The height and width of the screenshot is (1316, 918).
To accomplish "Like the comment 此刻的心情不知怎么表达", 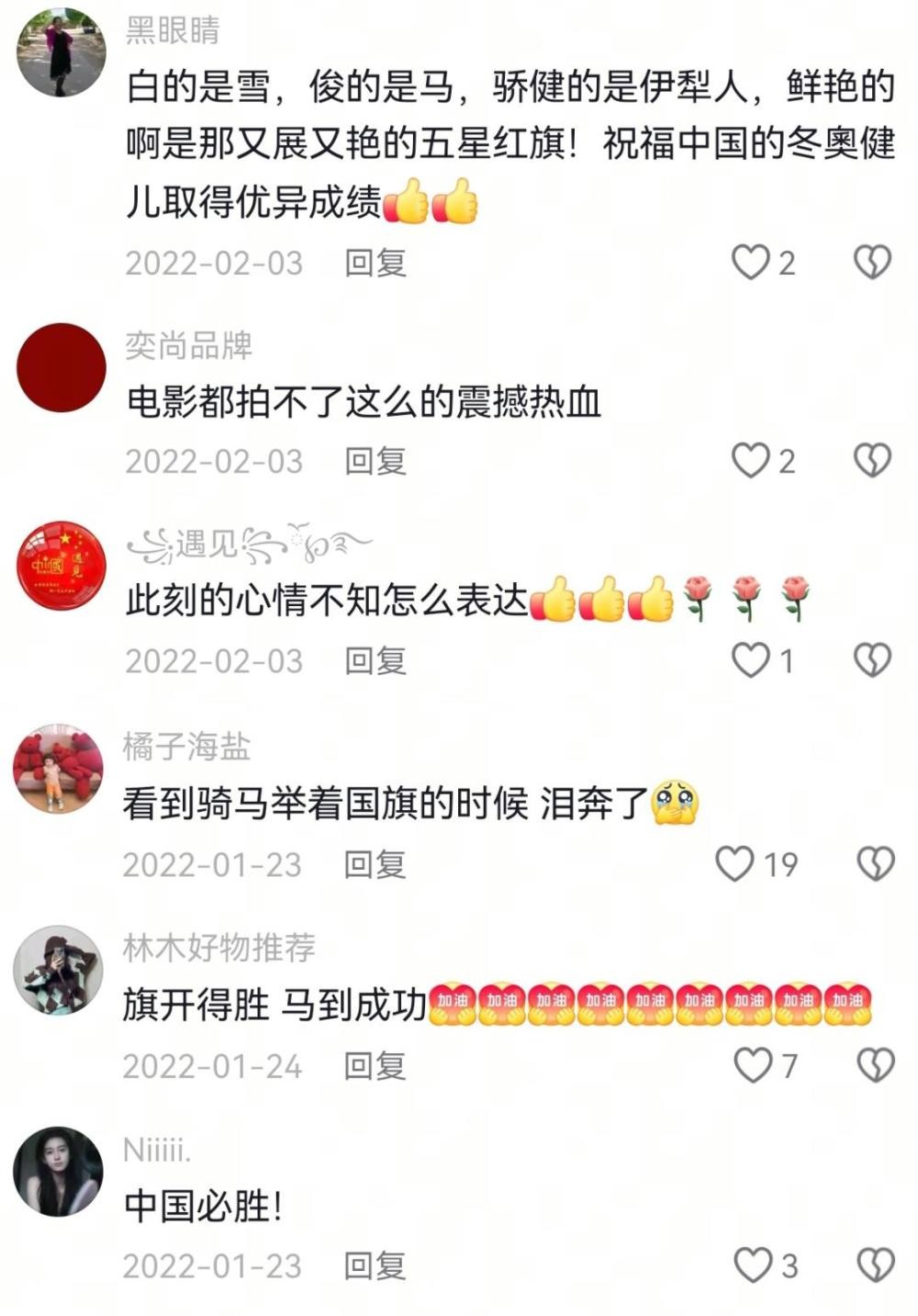I will click(x=750, y=660).
